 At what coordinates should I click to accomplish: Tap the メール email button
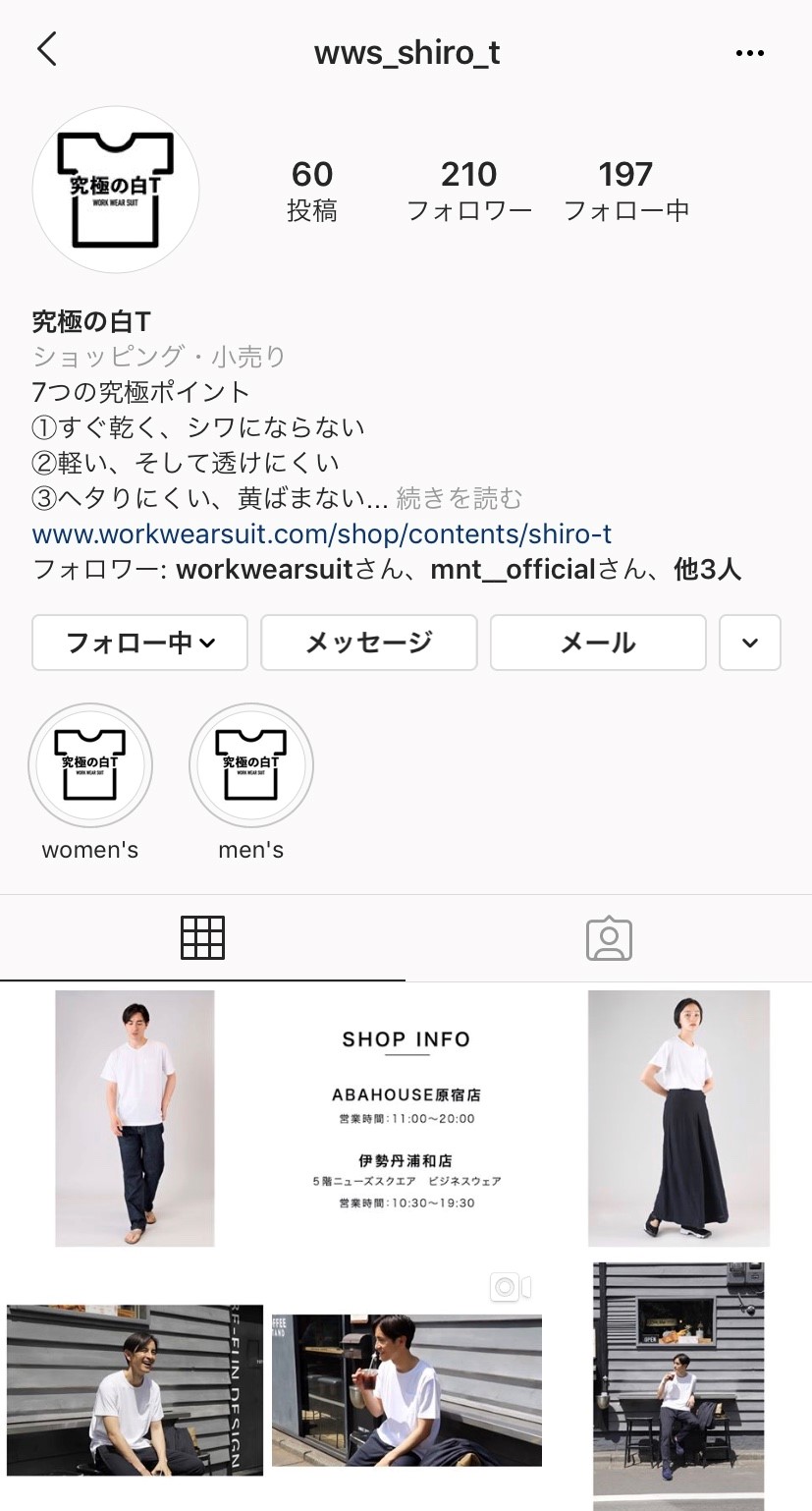[x=597, y=643]
